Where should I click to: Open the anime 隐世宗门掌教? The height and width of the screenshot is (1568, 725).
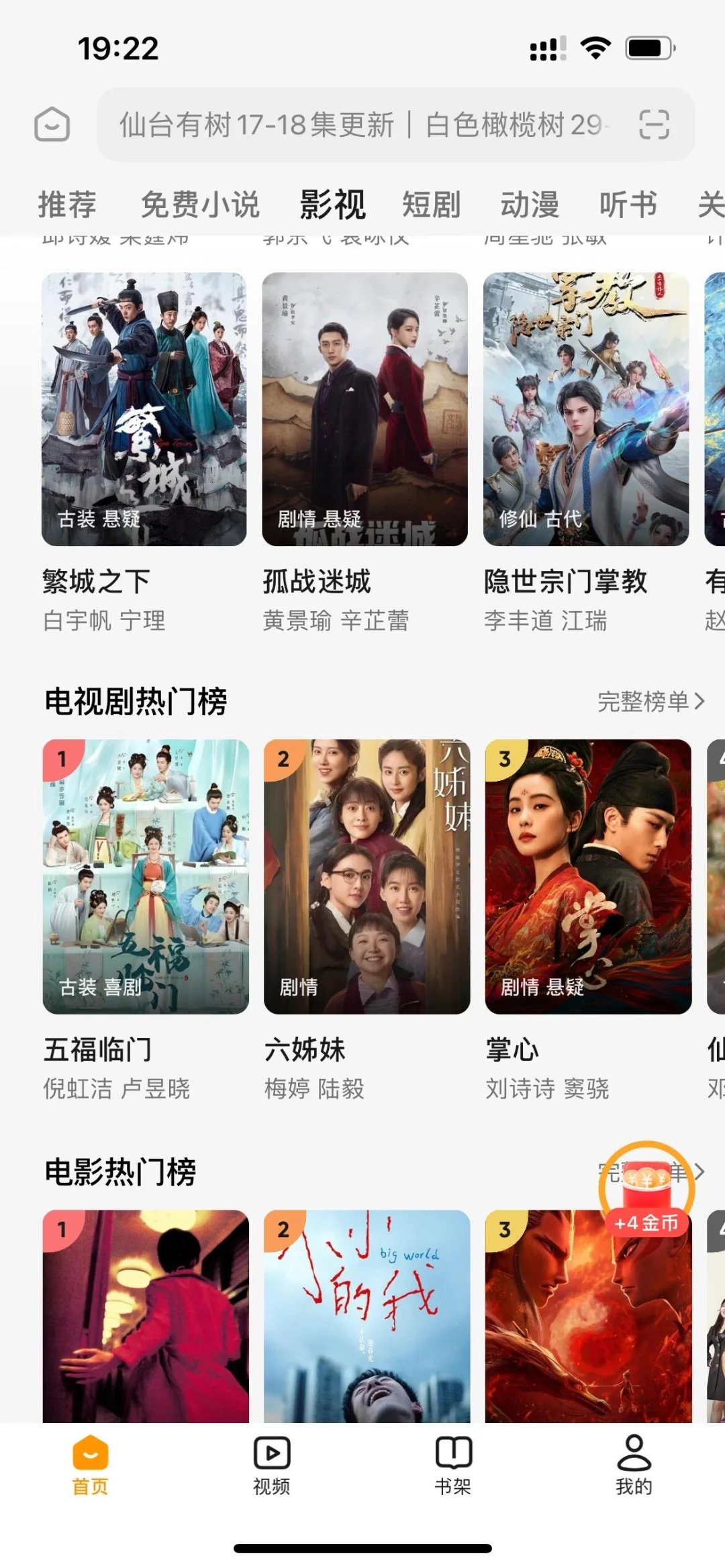pyautogui.click(x=586, y=409)
